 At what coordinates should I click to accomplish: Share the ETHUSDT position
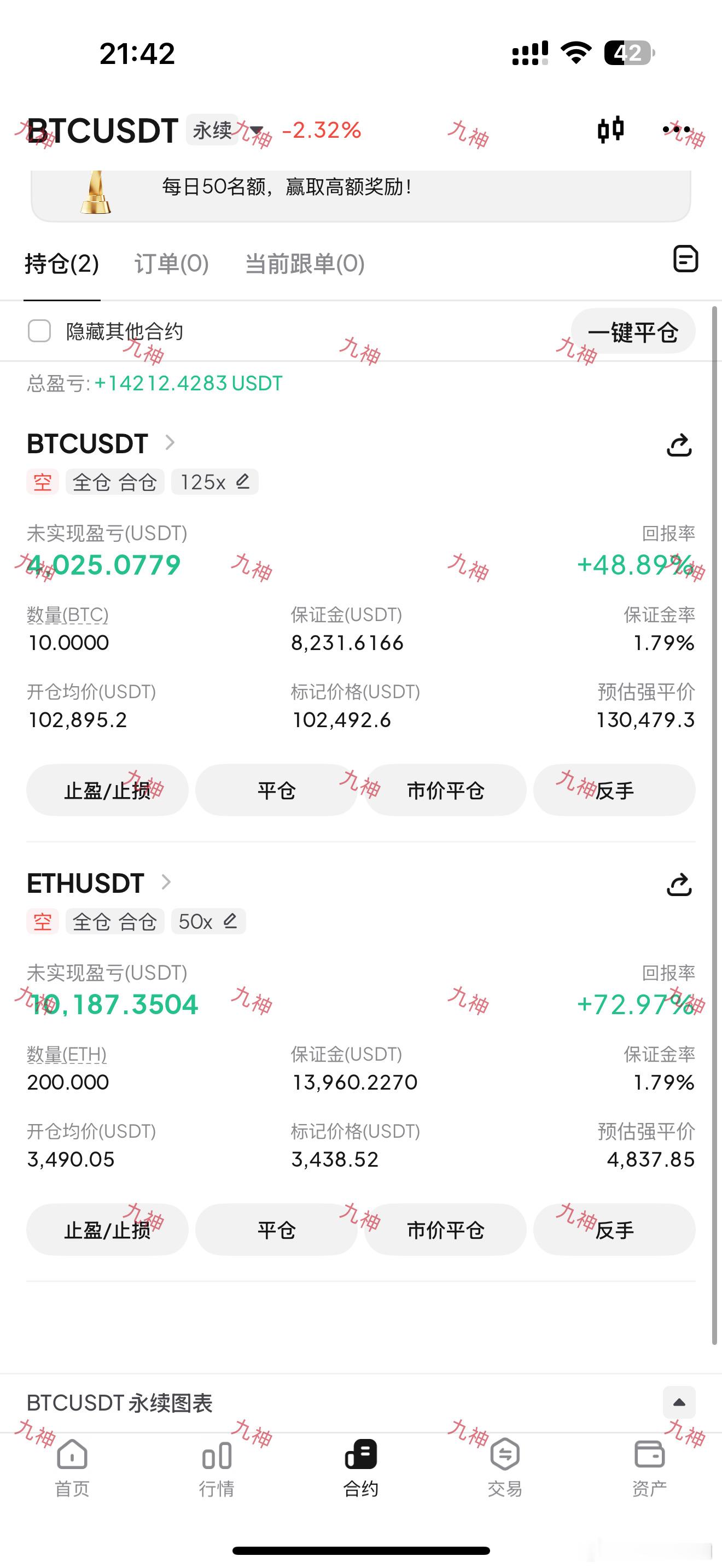pyautogui.click(x=679, y=885)
